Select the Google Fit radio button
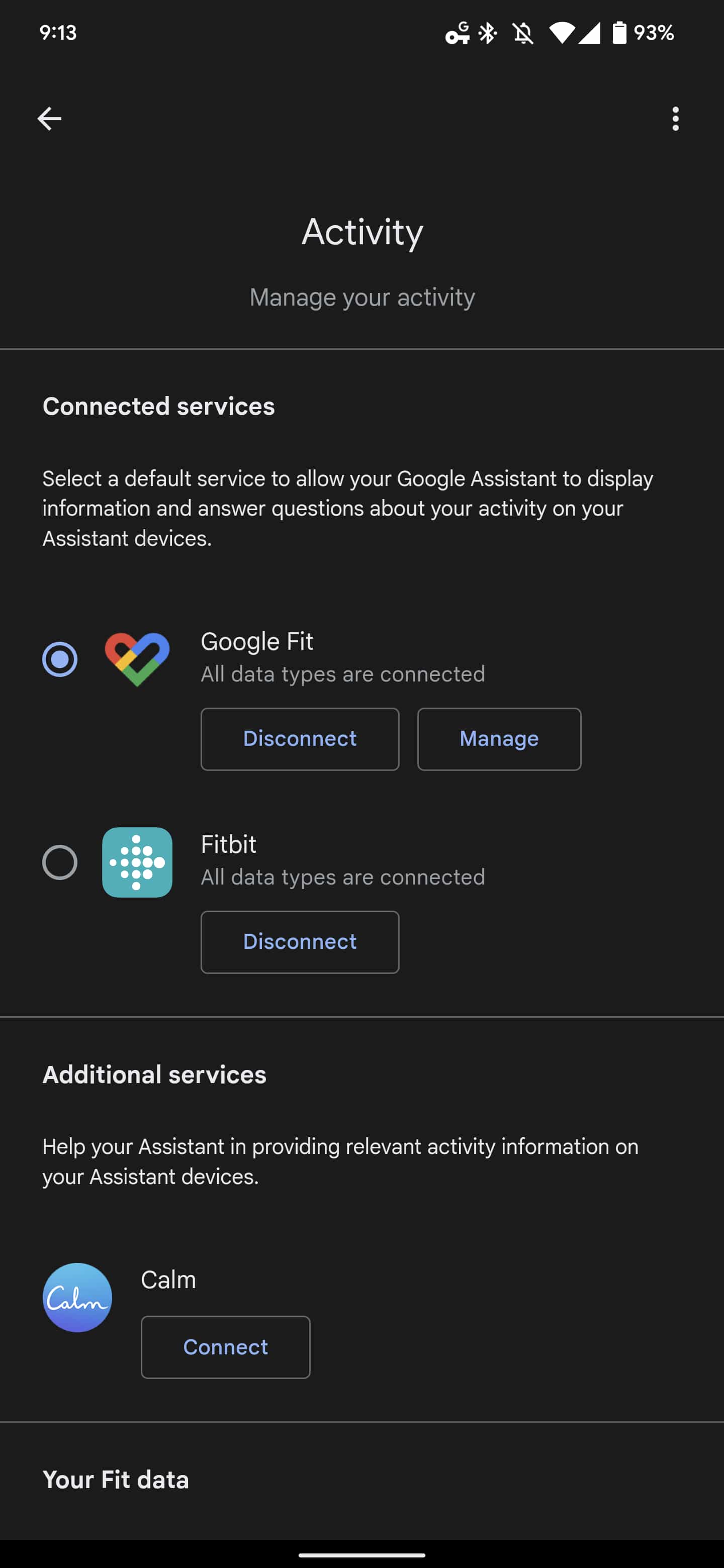The width and height of the screenshot is (724, 1568). pyautogui.click(x=60, y=658)
